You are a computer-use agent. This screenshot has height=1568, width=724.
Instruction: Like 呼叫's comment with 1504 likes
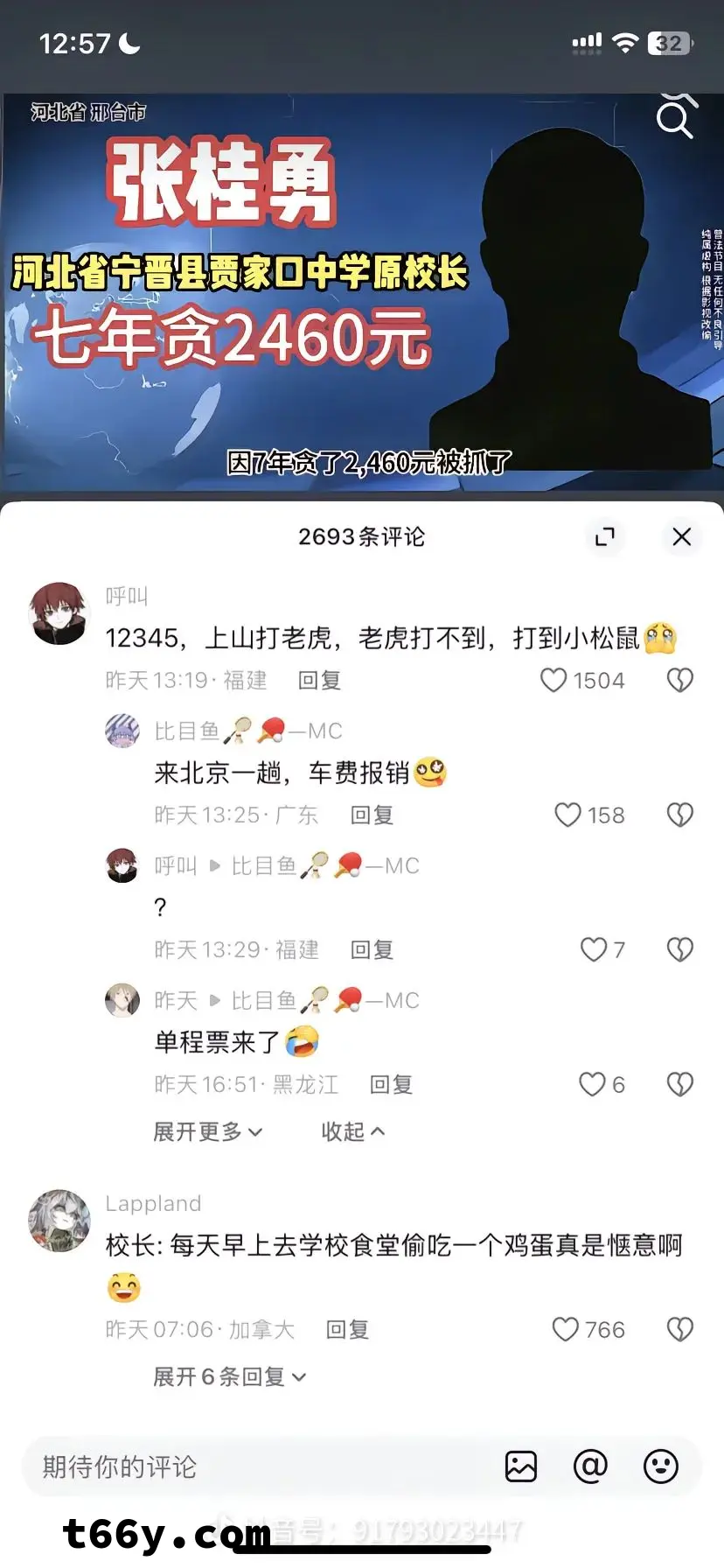point(554,680)
